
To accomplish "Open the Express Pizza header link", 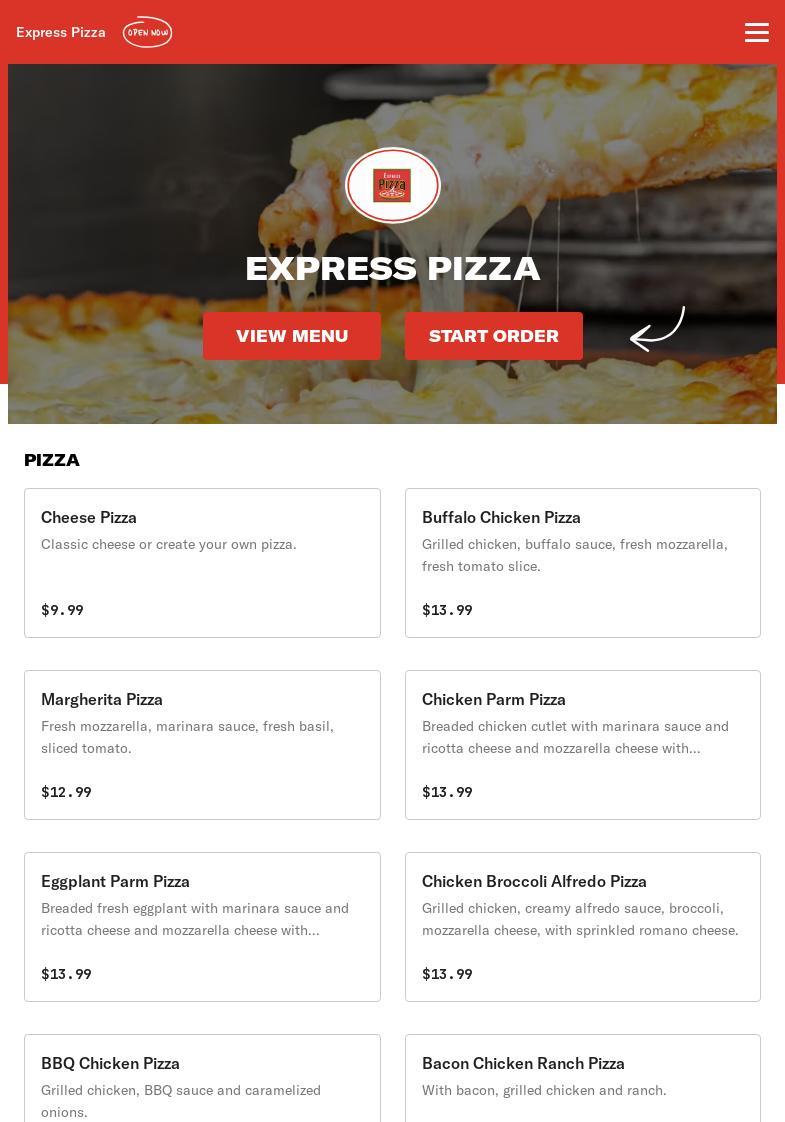I will pos(61,32).
